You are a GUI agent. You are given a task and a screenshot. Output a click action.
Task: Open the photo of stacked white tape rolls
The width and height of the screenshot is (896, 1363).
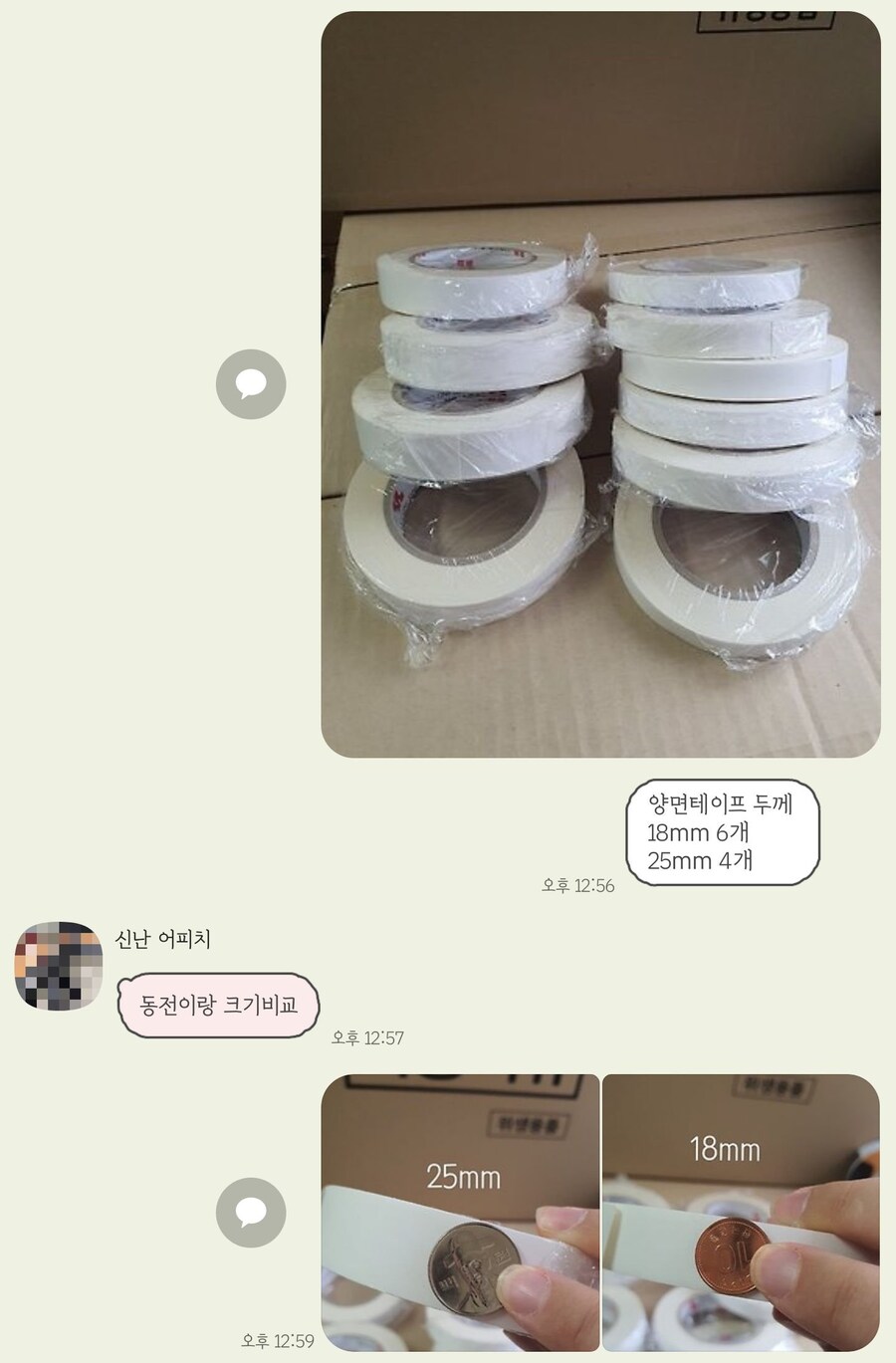(597, 383)
